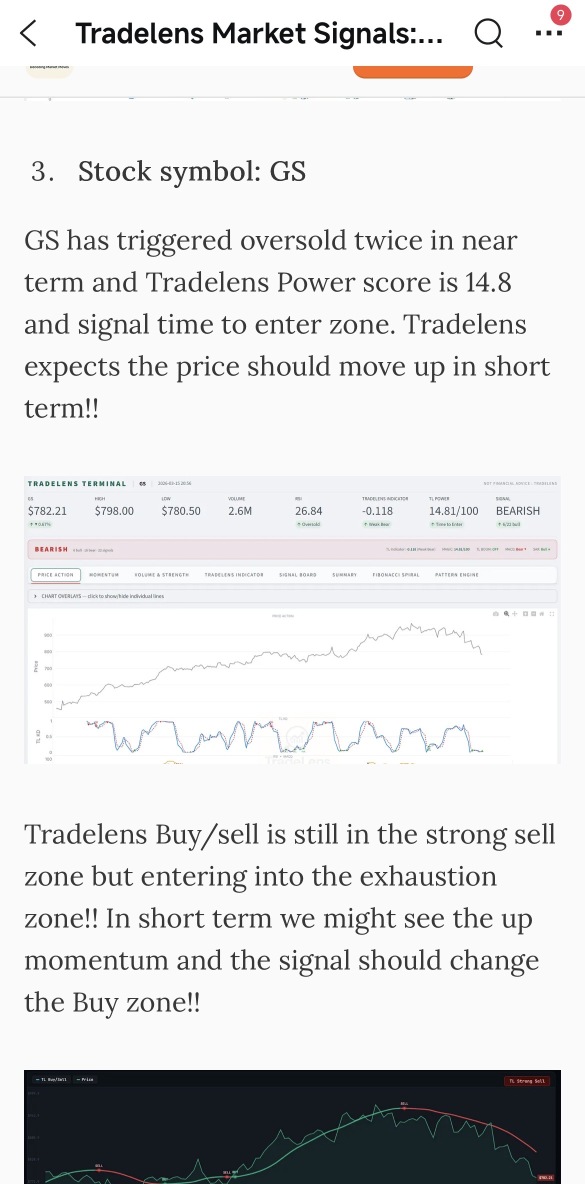Go back using the top-left arrow

28,33
